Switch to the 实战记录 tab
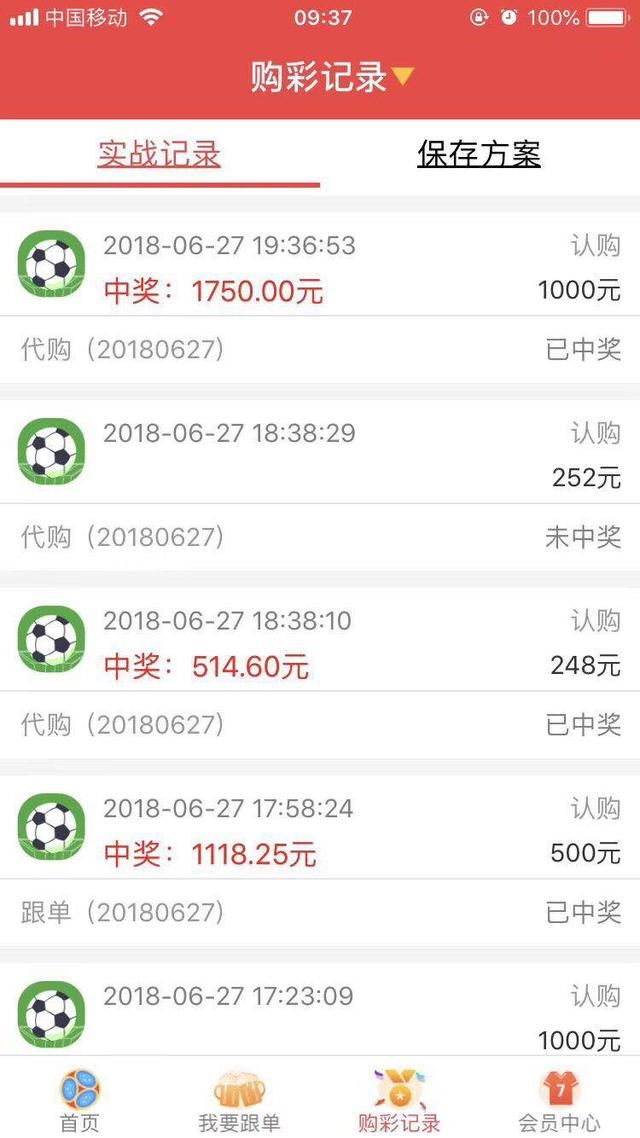The height and width of the screenshot is (1138, 640). (159, 155)
